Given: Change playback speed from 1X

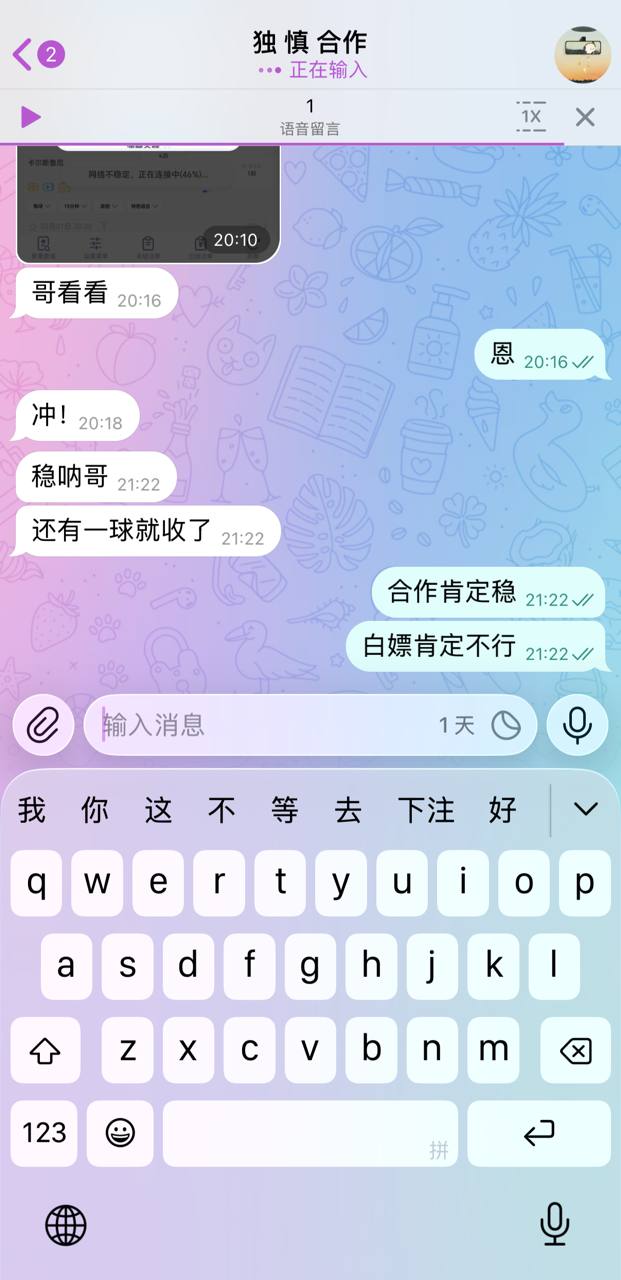Looking at the screenshot, I should click(x=531, y=117).
